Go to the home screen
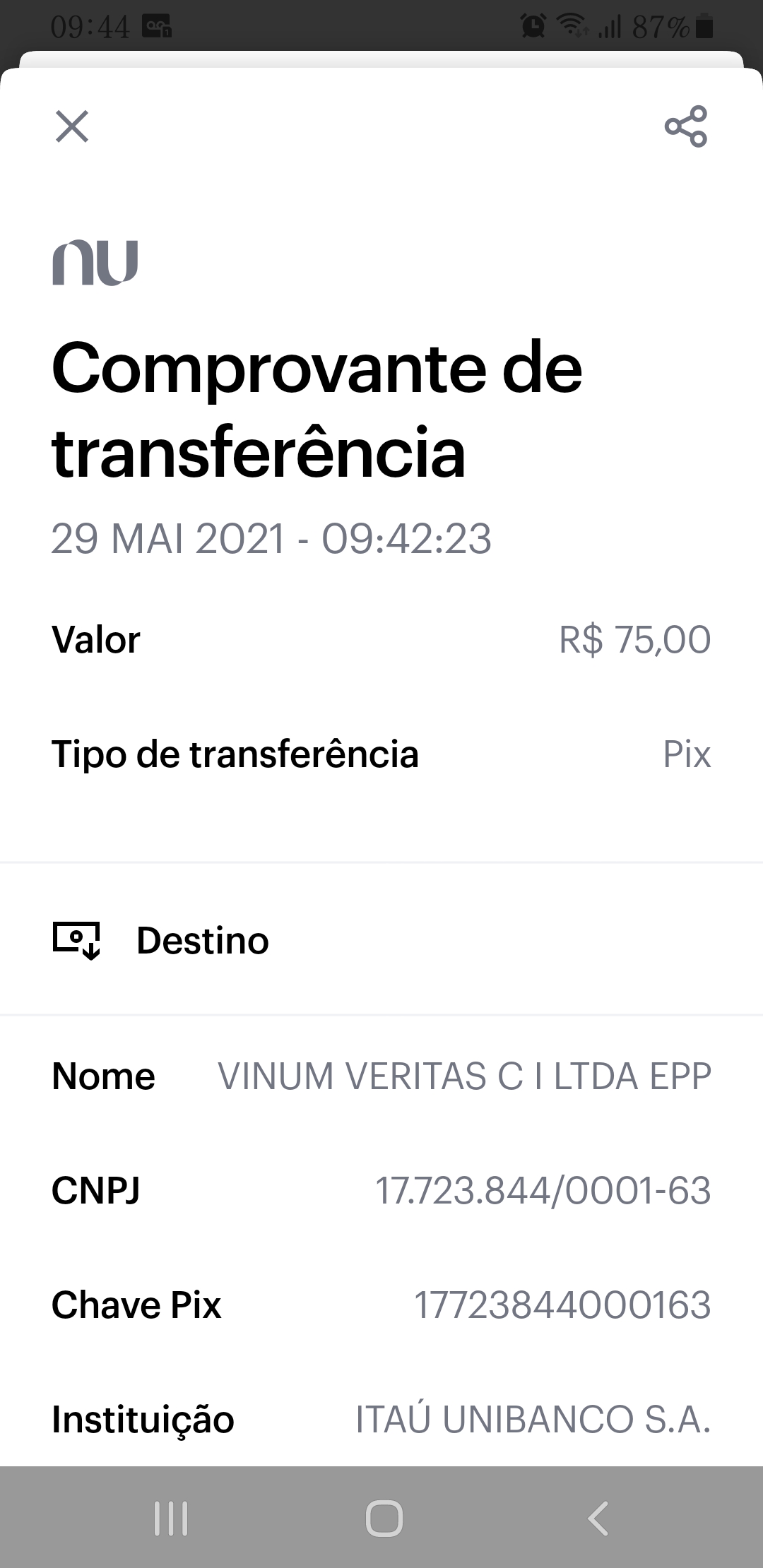This screenshot has width=763, height=1568. pos(384,1517)
